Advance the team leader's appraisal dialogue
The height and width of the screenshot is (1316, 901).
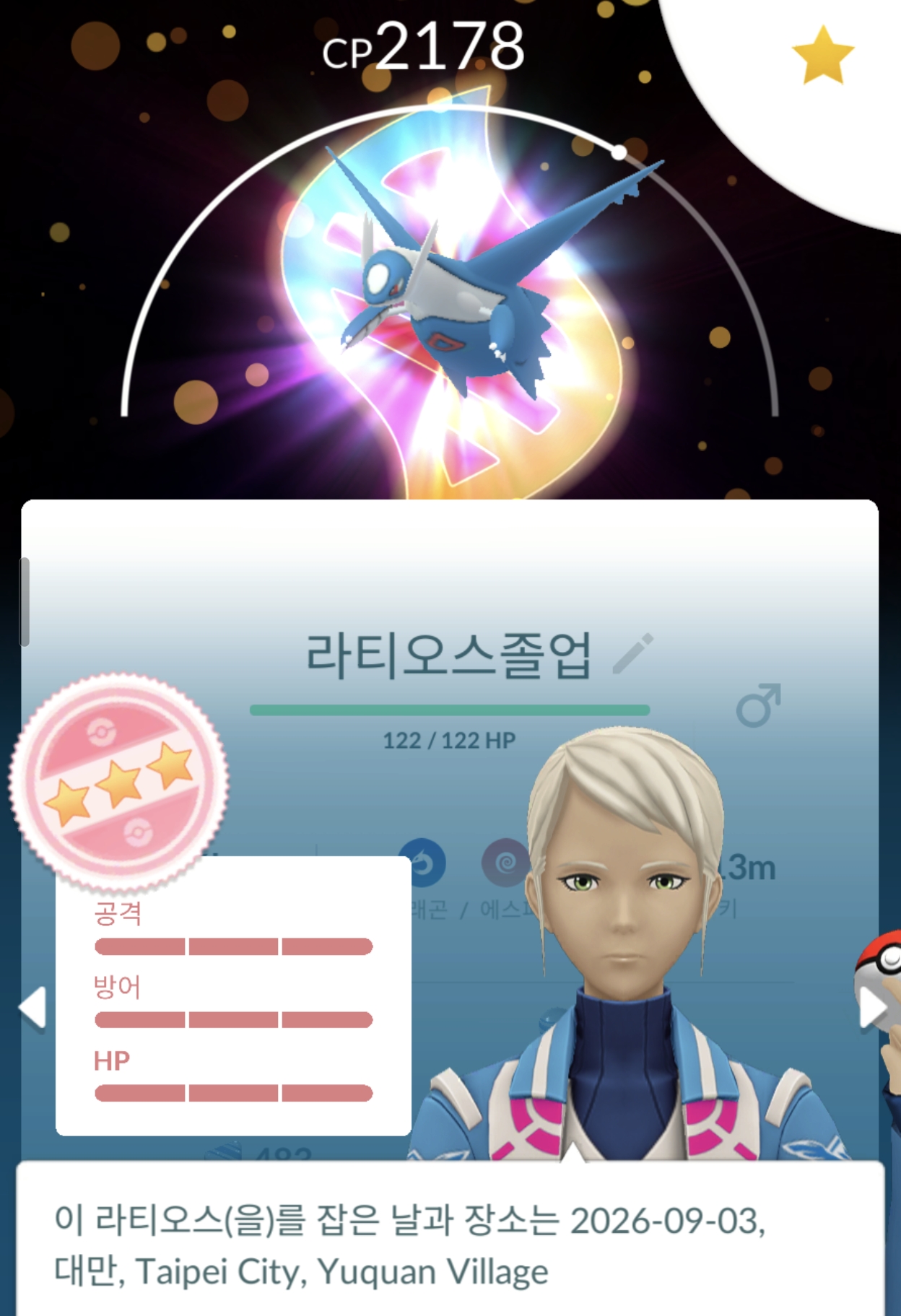(450, 1239)
